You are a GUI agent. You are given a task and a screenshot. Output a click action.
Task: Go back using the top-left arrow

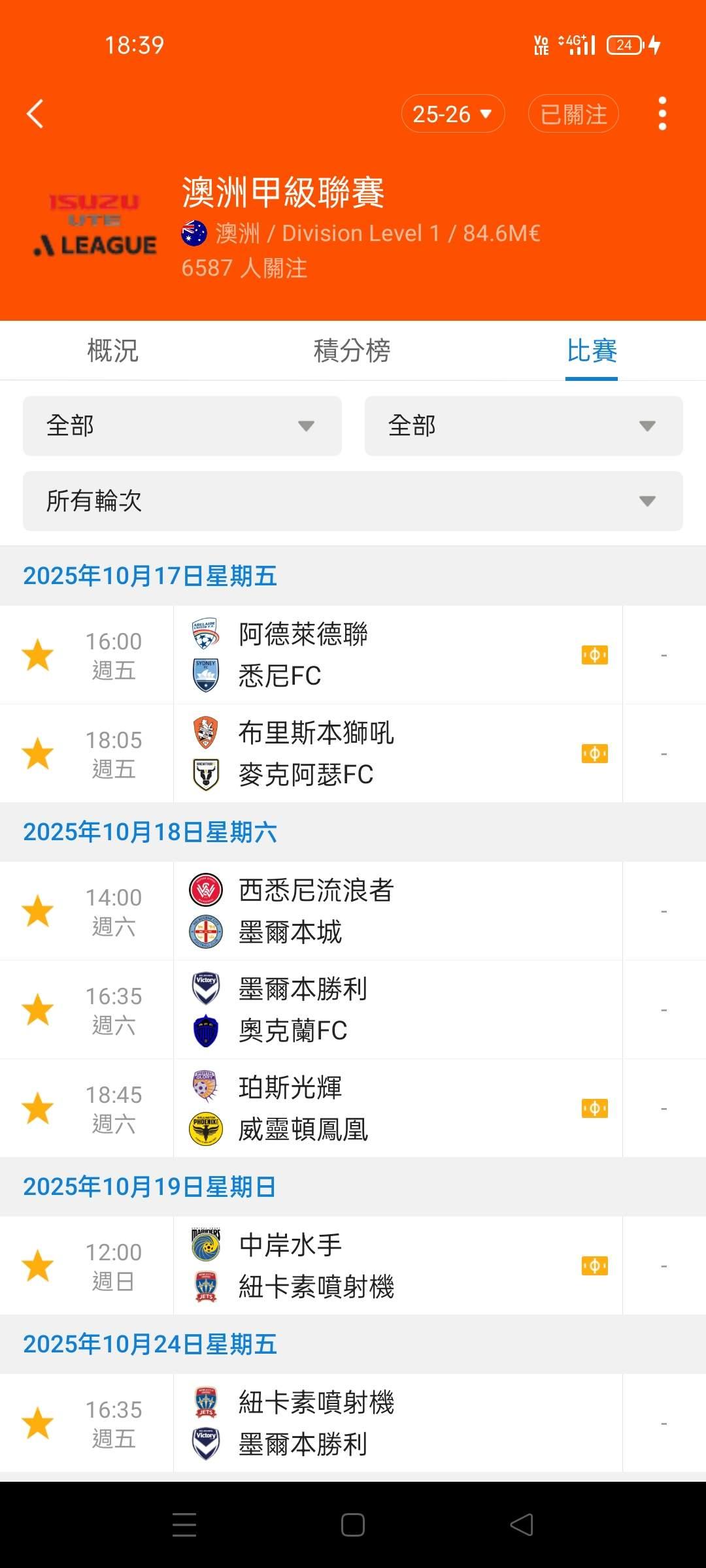35,114
